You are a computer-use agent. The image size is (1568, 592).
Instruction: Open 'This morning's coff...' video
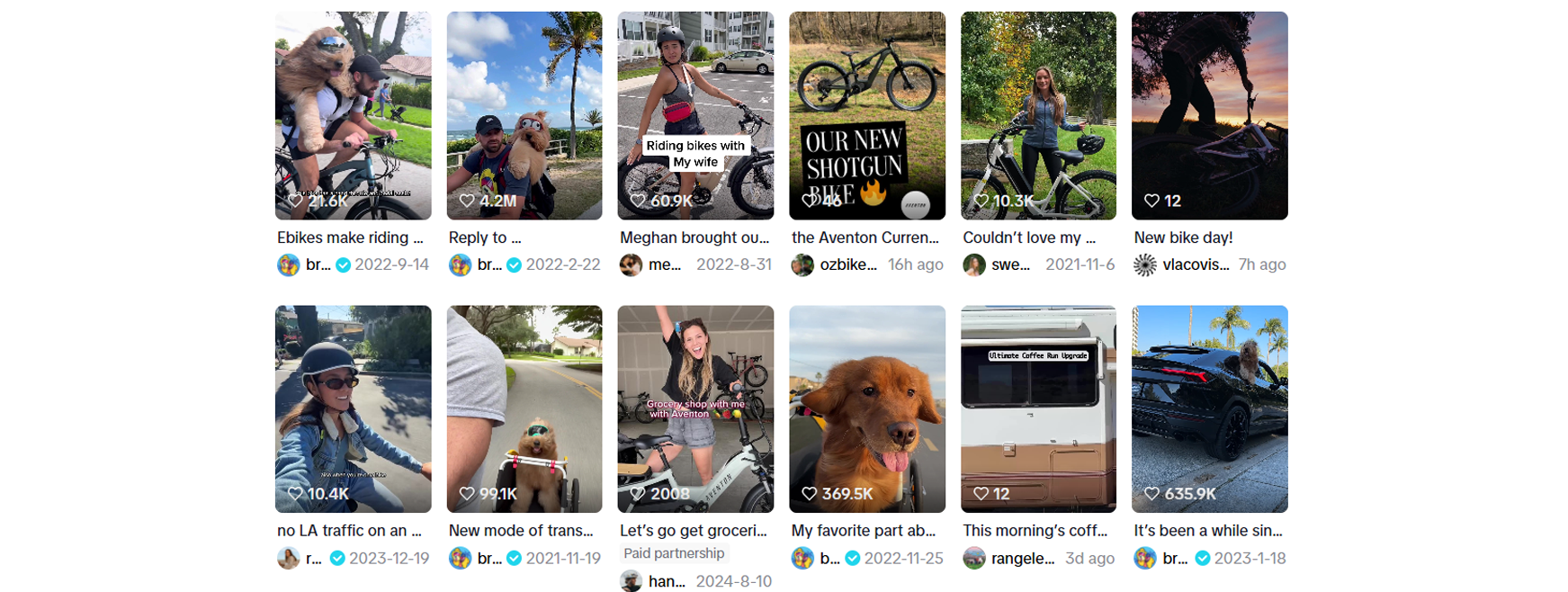(x=1038, y=408)
